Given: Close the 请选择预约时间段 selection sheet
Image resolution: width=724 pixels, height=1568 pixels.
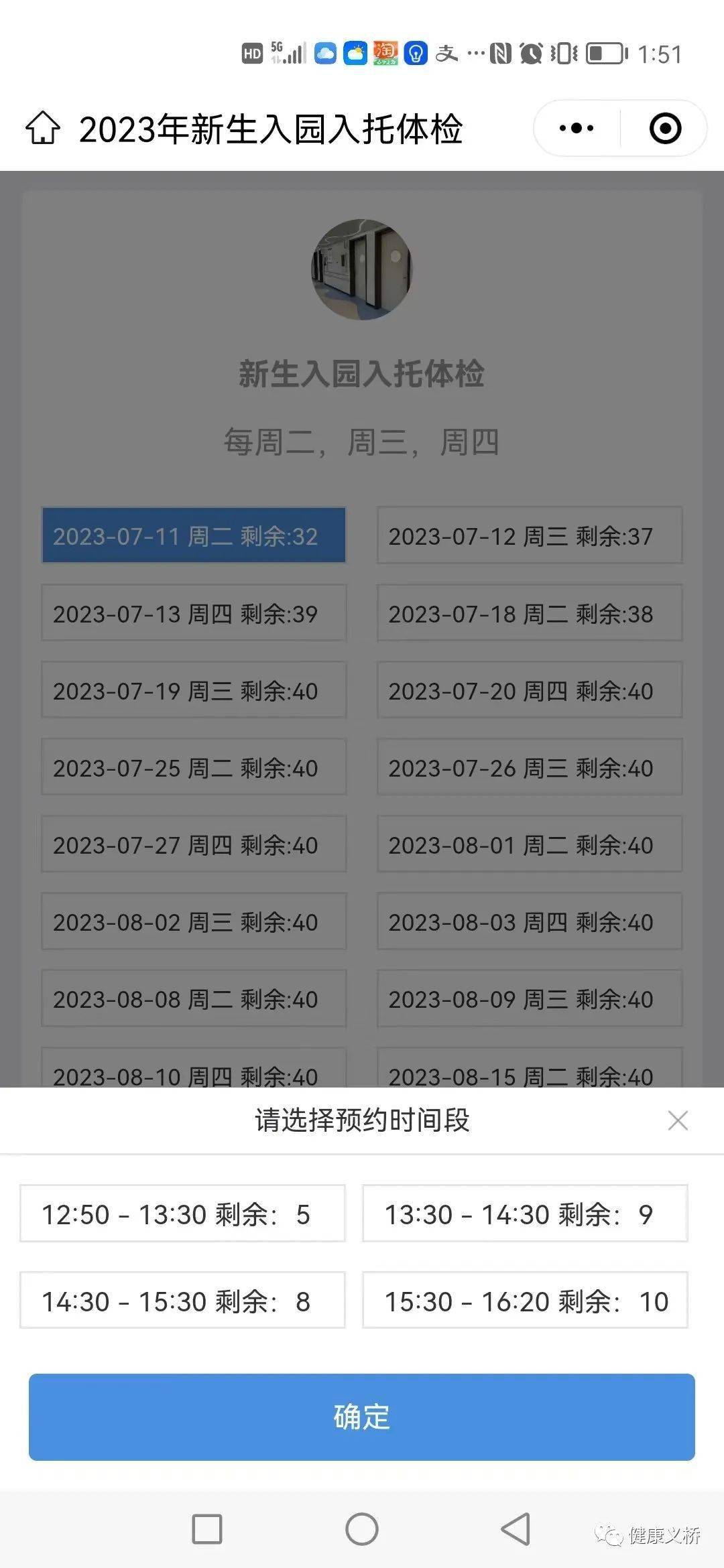Looking at the screenshot, I should tap(678, 1119).
